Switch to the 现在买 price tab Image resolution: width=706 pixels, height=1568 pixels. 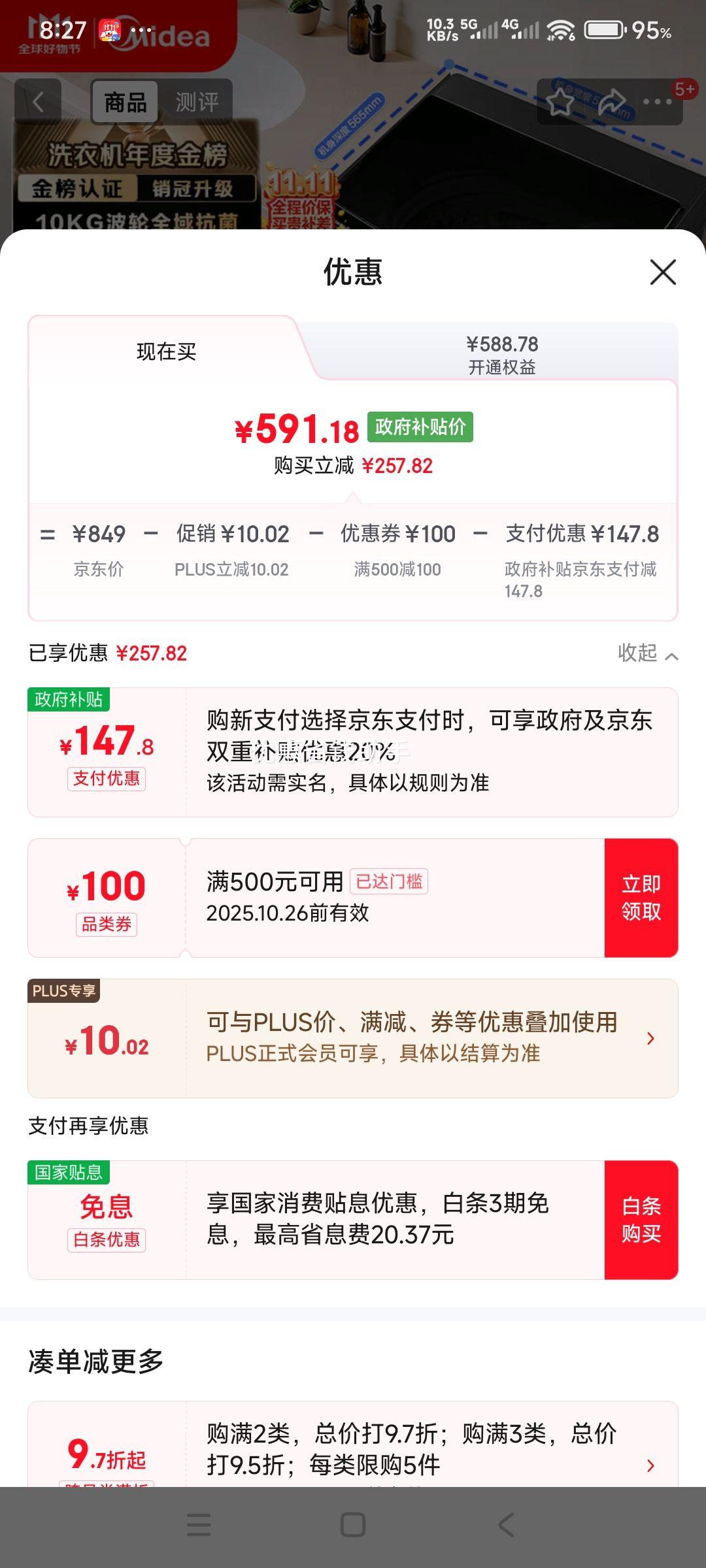click(166, 351)
